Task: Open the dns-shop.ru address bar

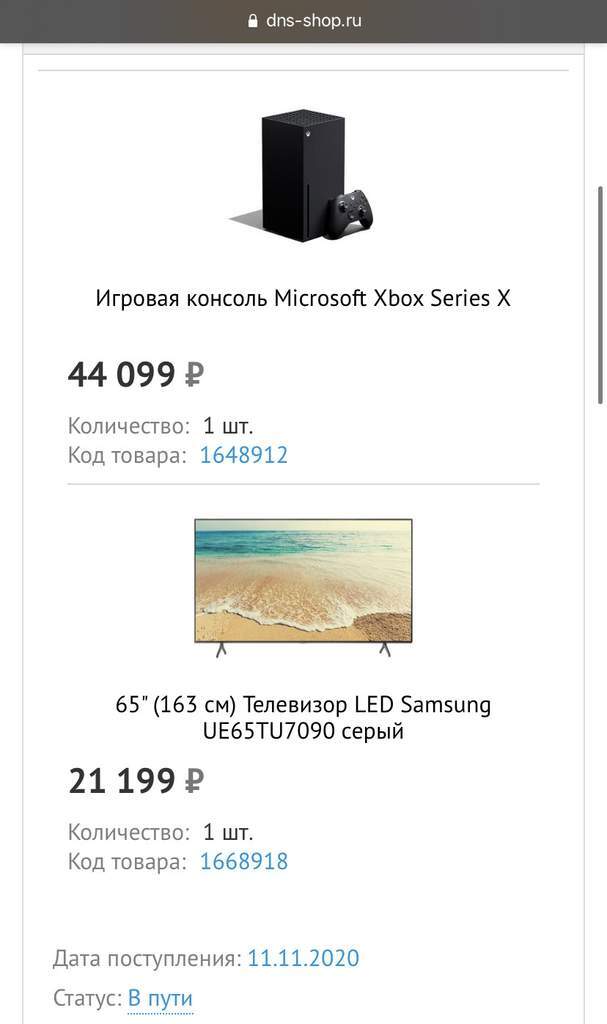Action: (303, 20)
